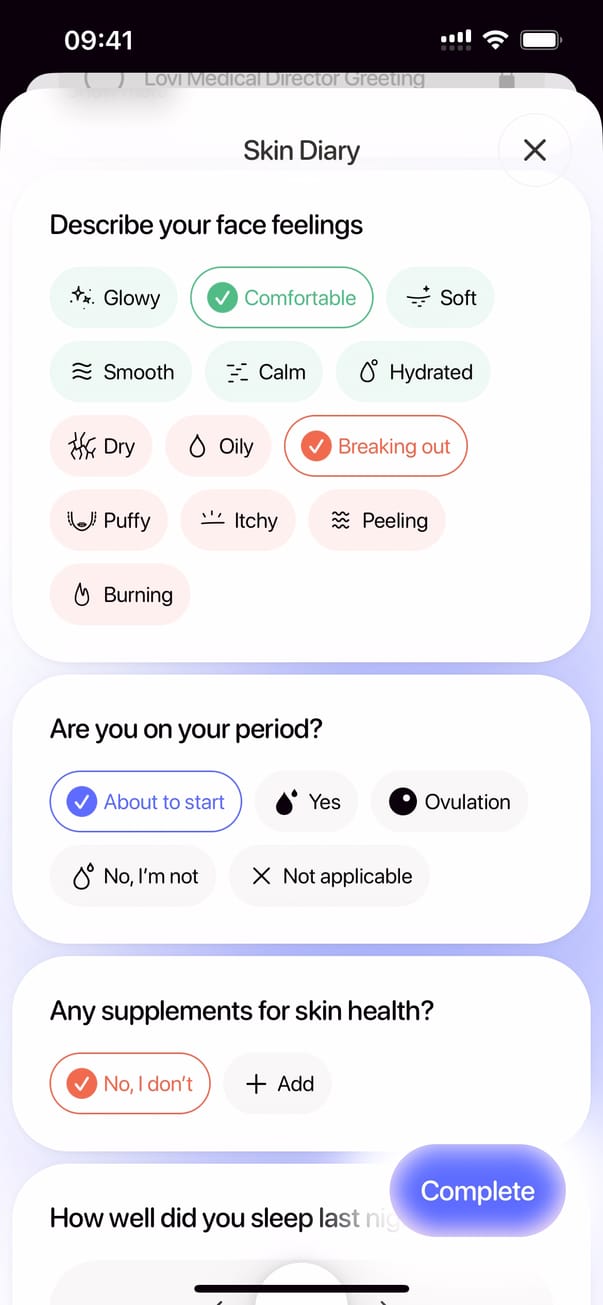603x1305 pixels.
Task: Tap the Complete button
Action: (477, 1191)
